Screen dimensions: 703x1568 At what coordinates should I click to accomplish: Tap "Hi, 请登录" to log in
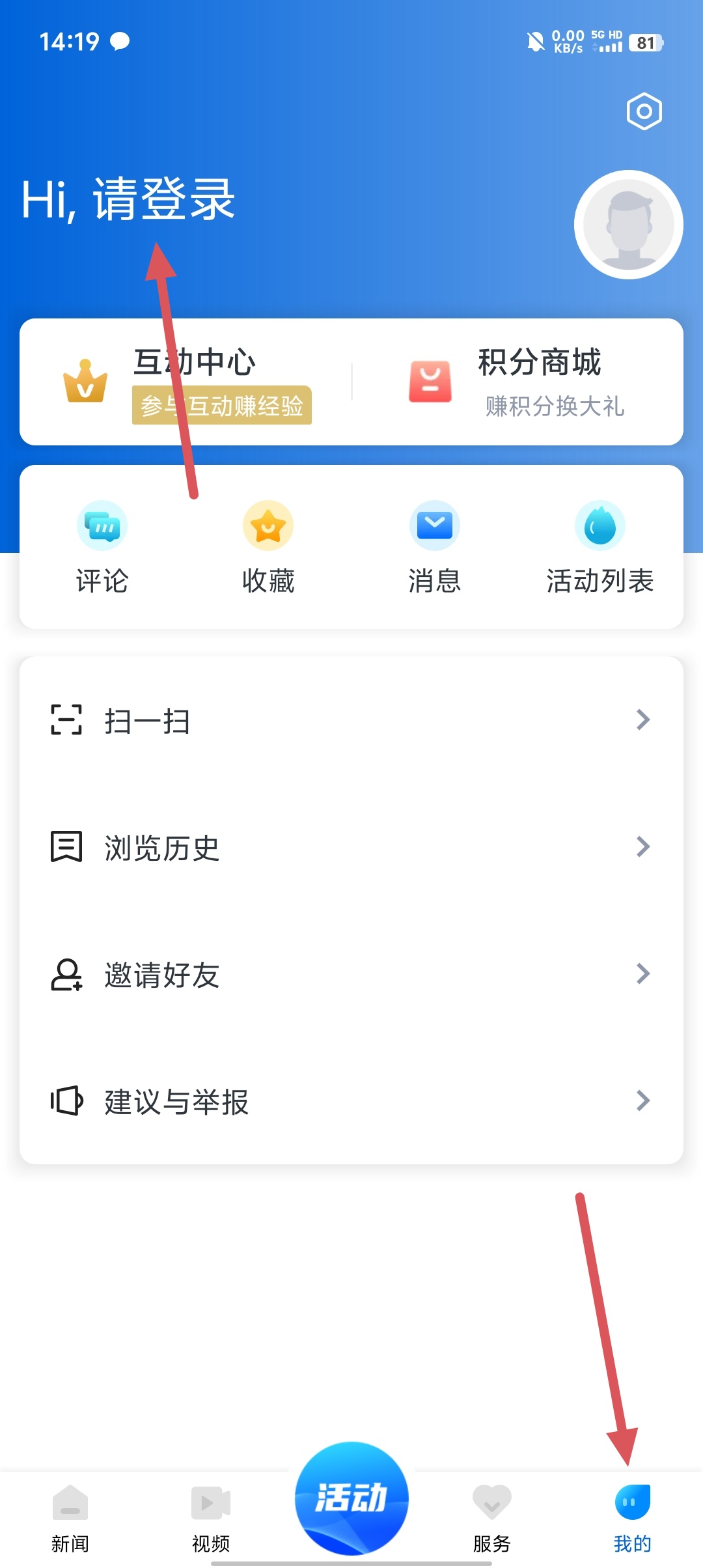click(128, 199)
